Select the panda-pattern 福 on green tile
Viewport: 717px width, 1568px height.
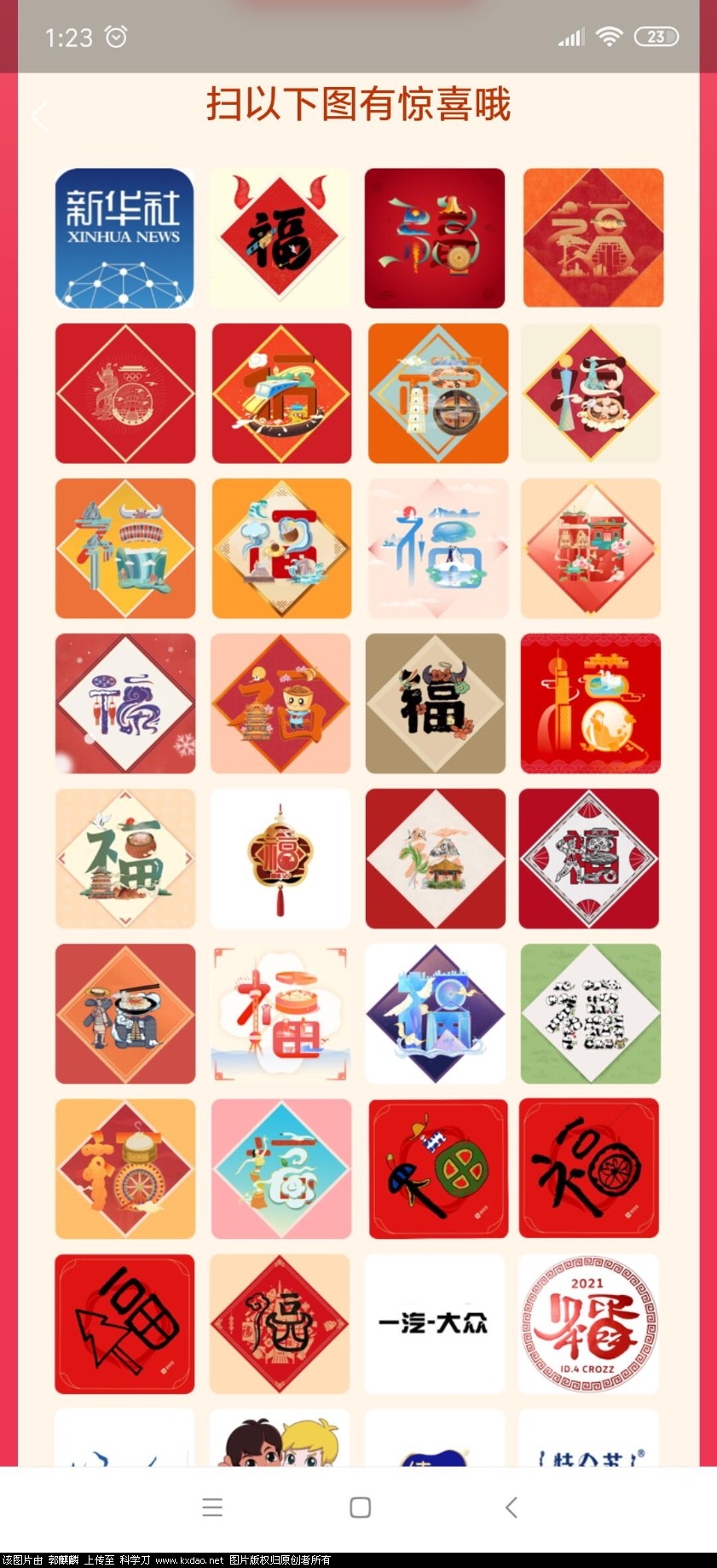(590, 1013)
